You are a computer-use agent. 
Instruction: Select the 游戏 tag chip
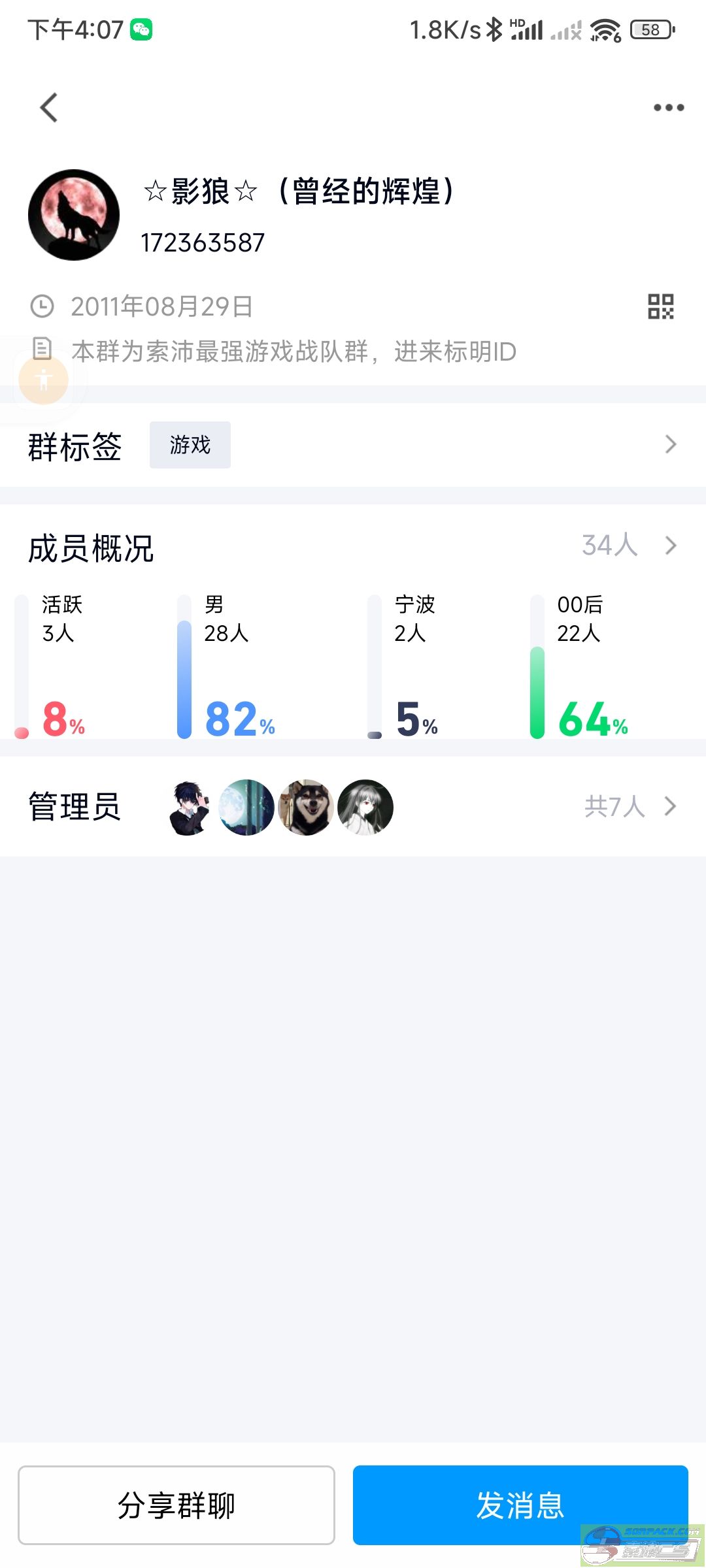click(190, 445)
